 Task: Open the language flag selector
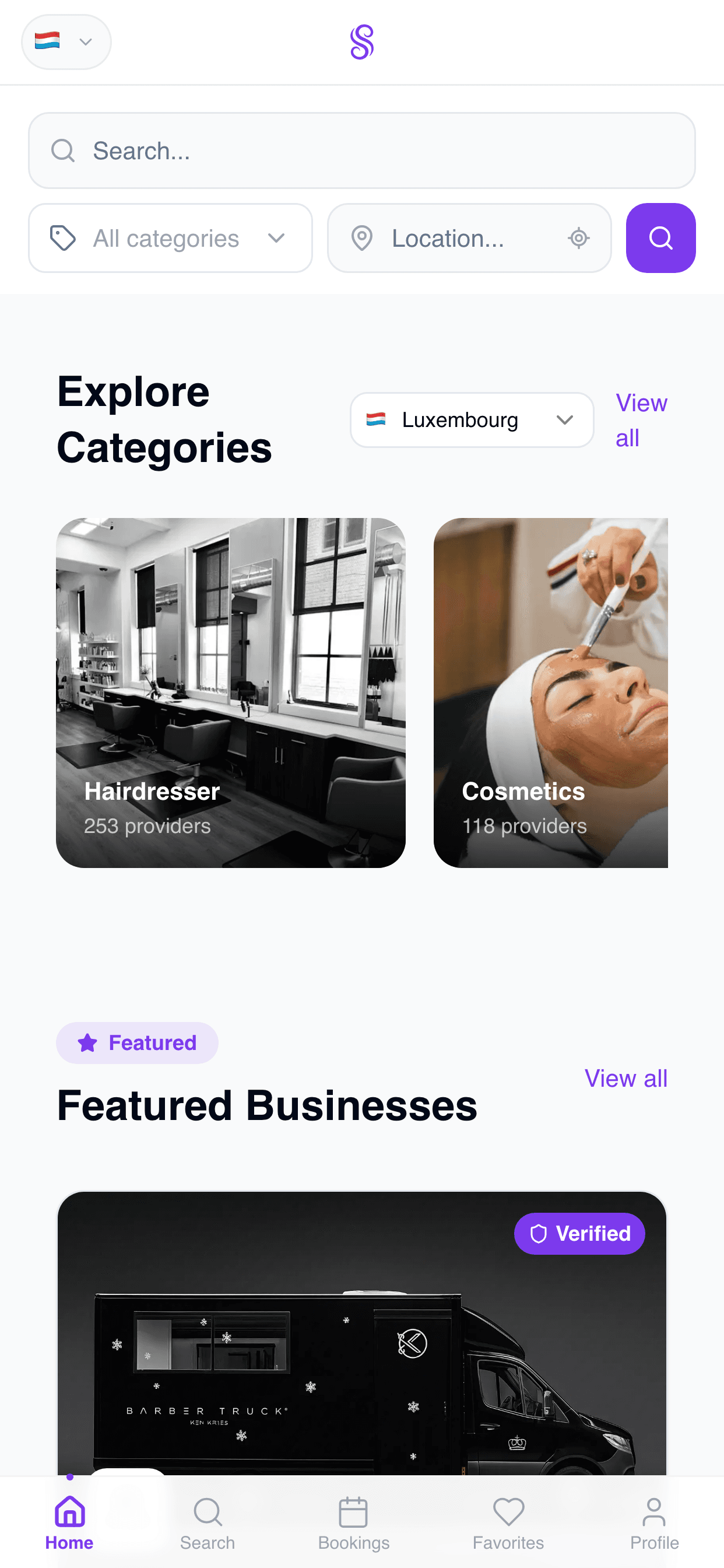tap(66, 41)
